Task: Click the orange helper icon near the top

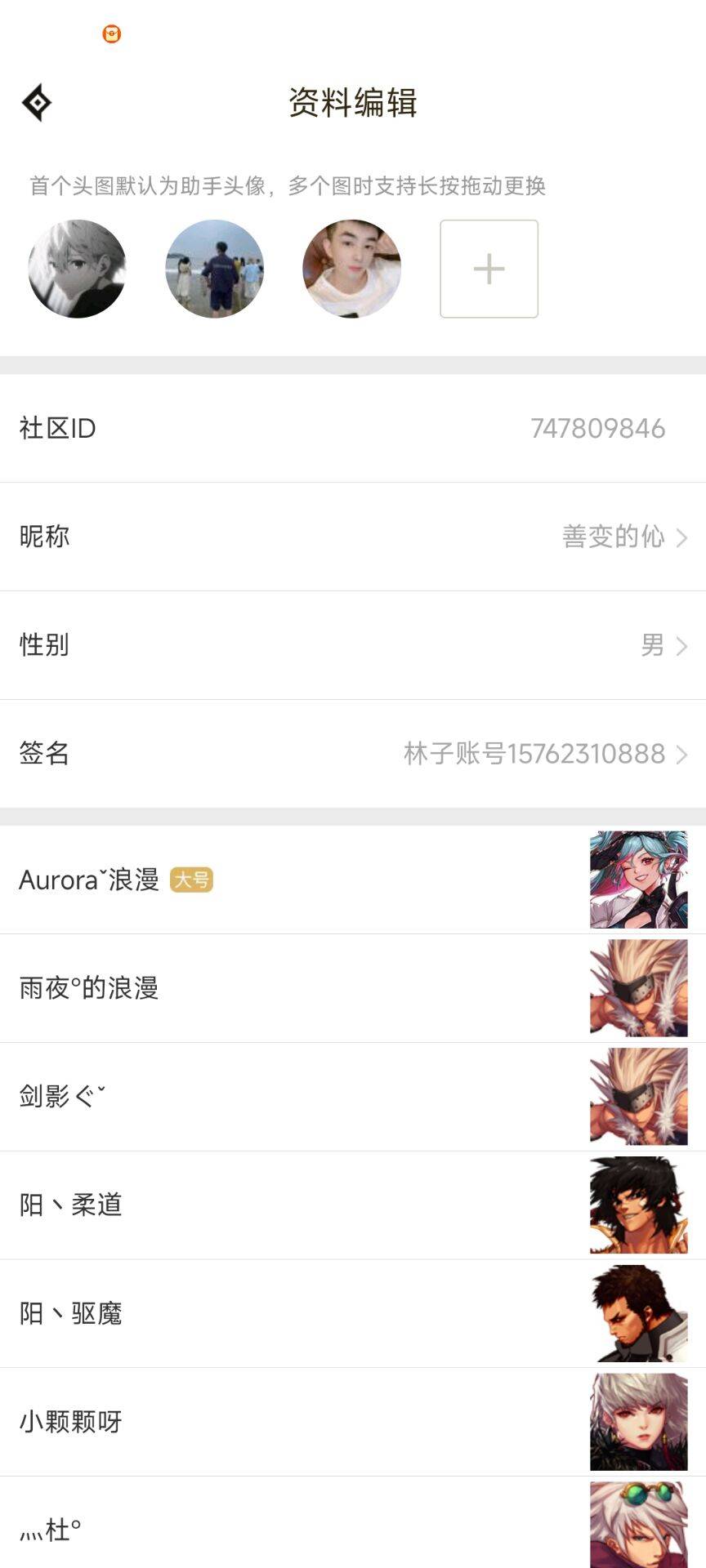Action: click(x=113, y=33)
